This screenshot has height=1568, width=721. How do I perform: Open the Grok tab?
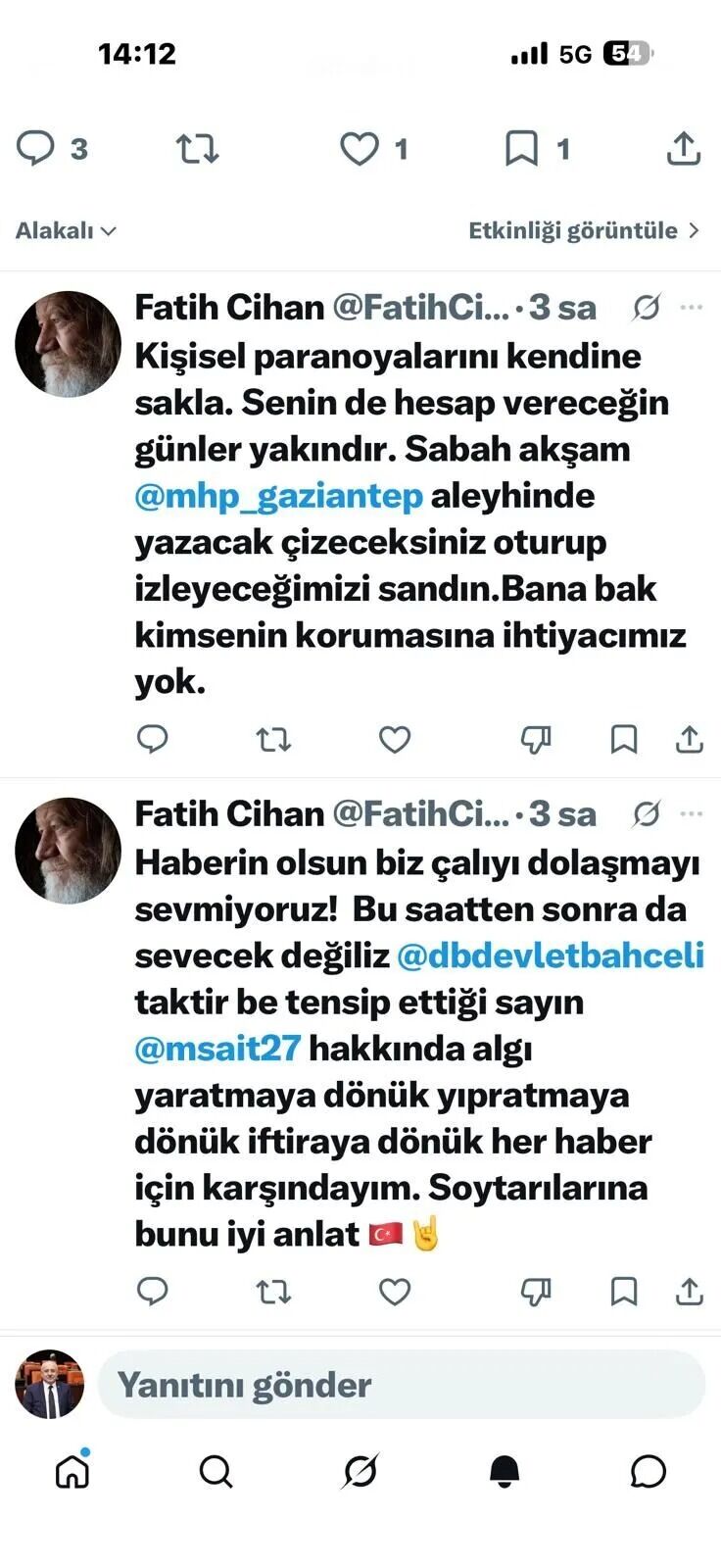(x=360, y=1471)
